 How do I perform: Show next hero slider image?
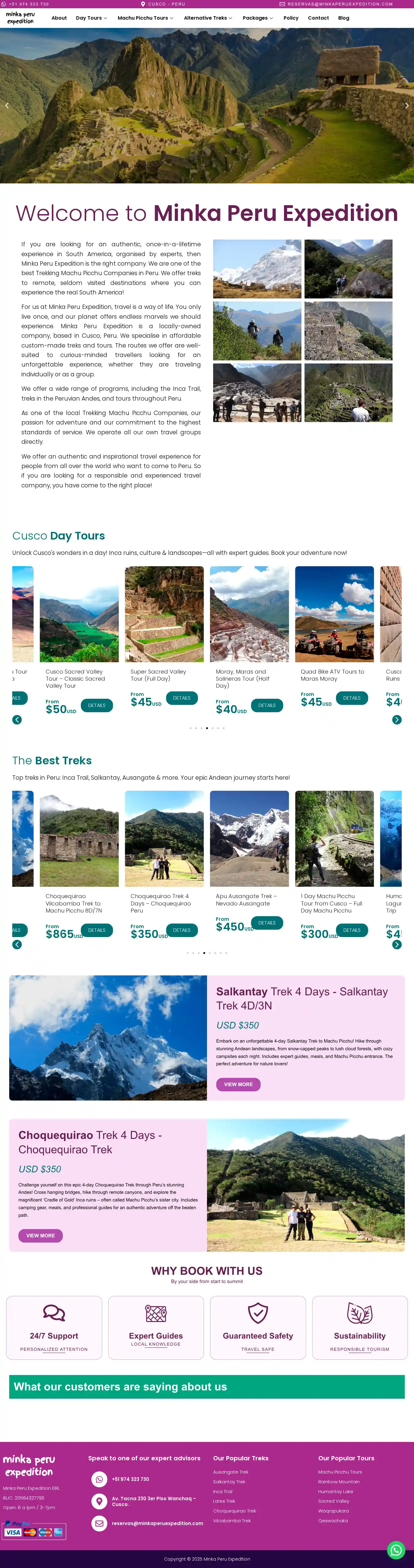[x=407, y=105]
